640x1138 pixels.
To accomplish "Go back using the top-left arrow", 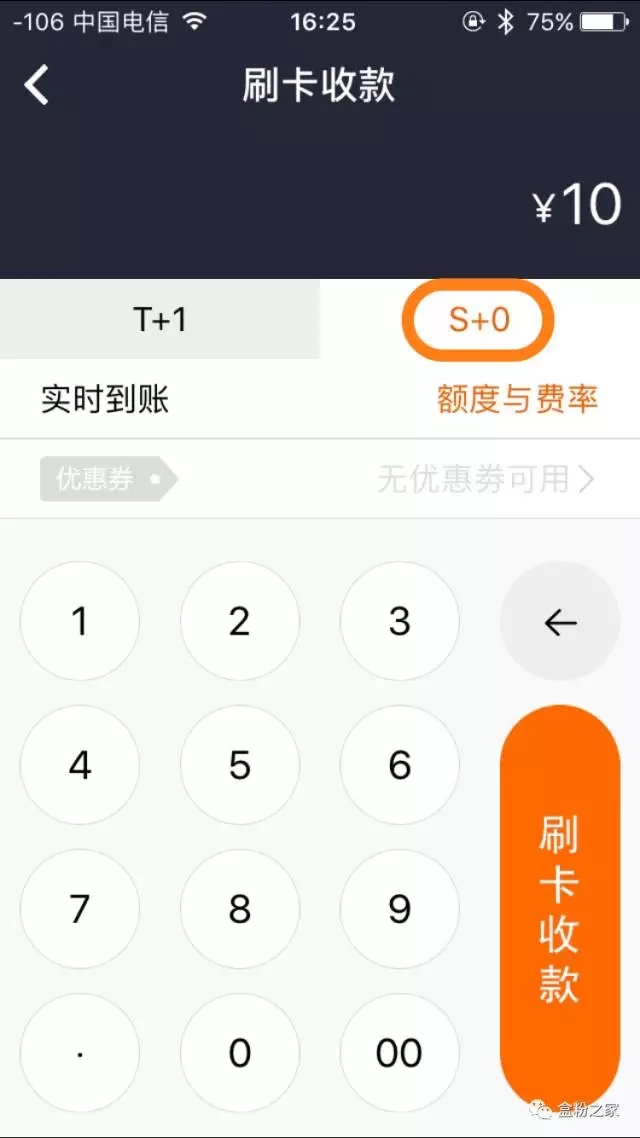I will (x=37, y=86).
